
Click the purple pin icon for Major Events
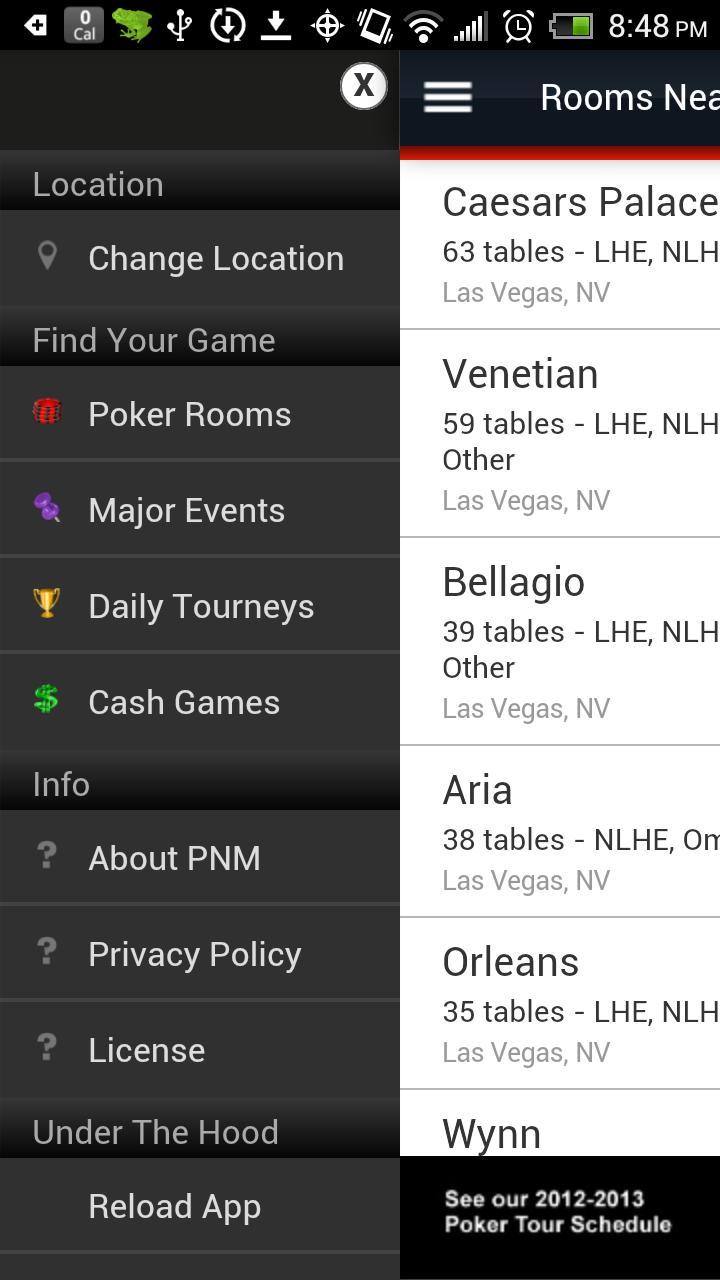point(47,509)
